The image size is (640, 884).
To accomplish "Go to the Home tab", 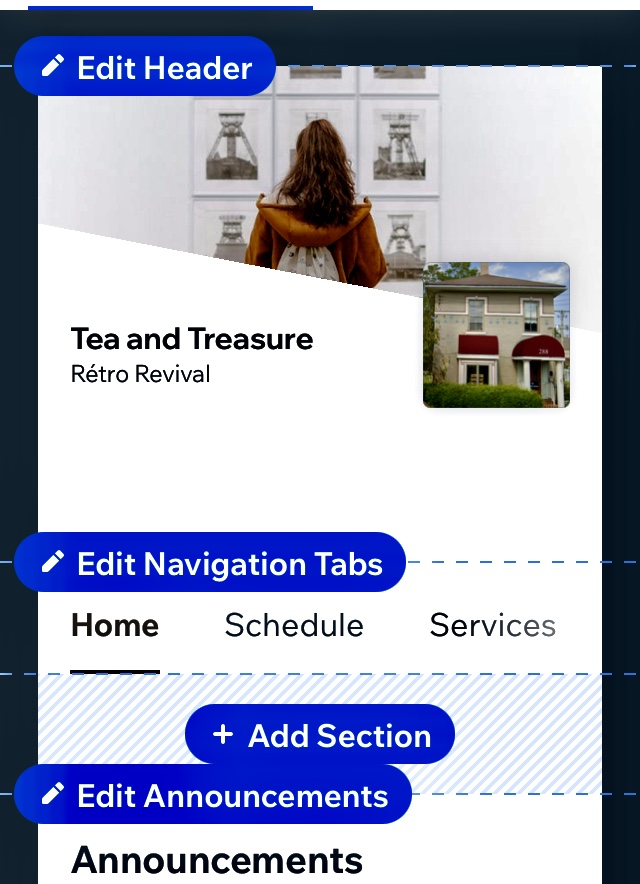I will pos(115,626).
